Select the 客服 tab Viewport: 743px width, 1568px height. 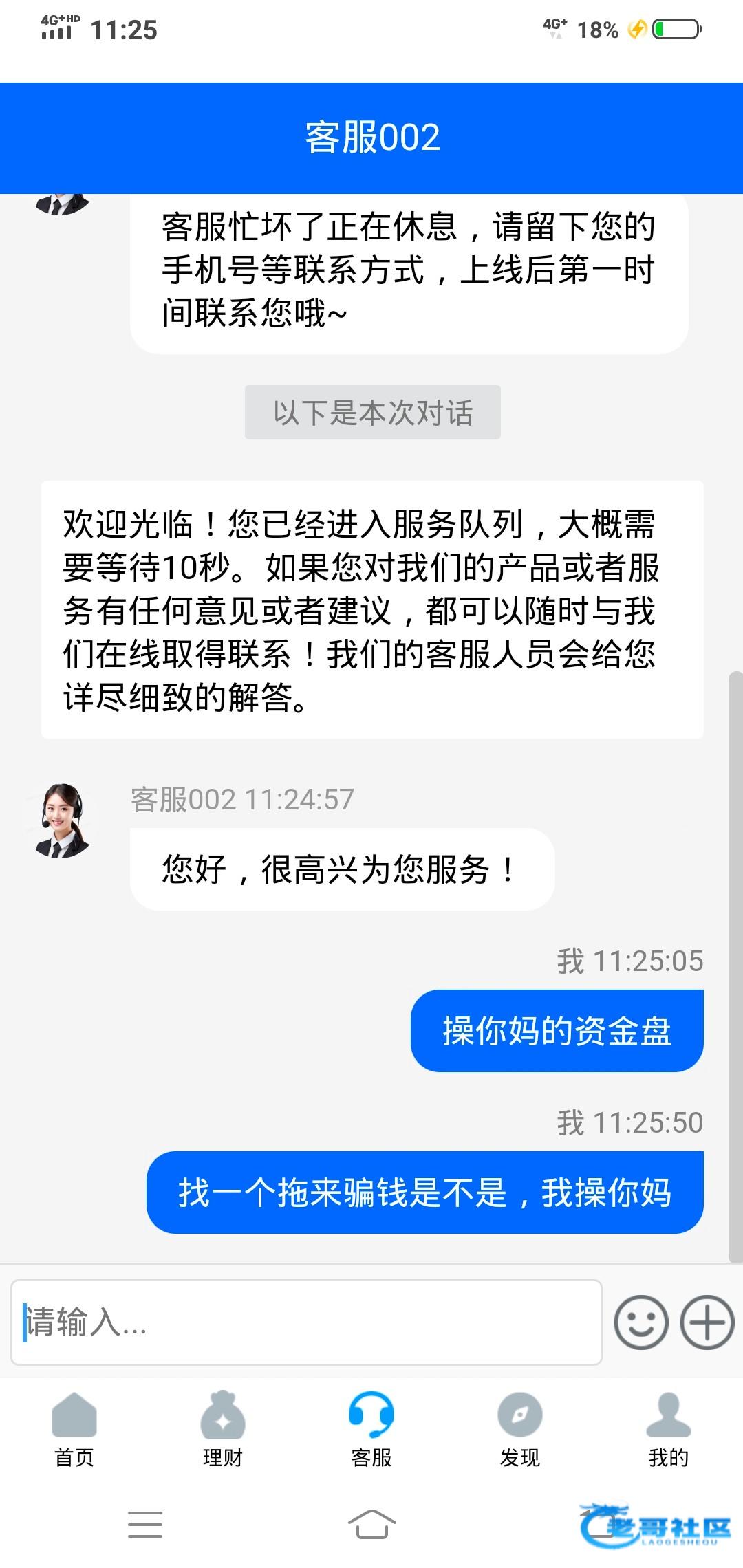coord(371,1428)
